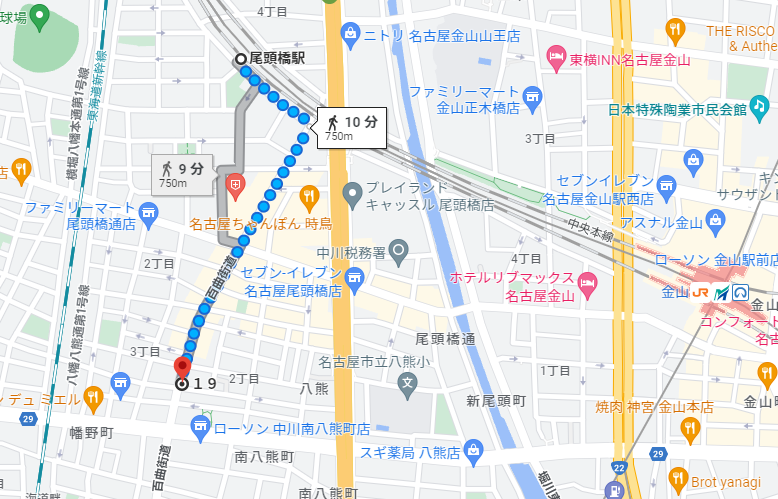
Task: Open the 名古屋ちゃんぽん 時鳥 restaurant pin
Action: coord(309,195)
